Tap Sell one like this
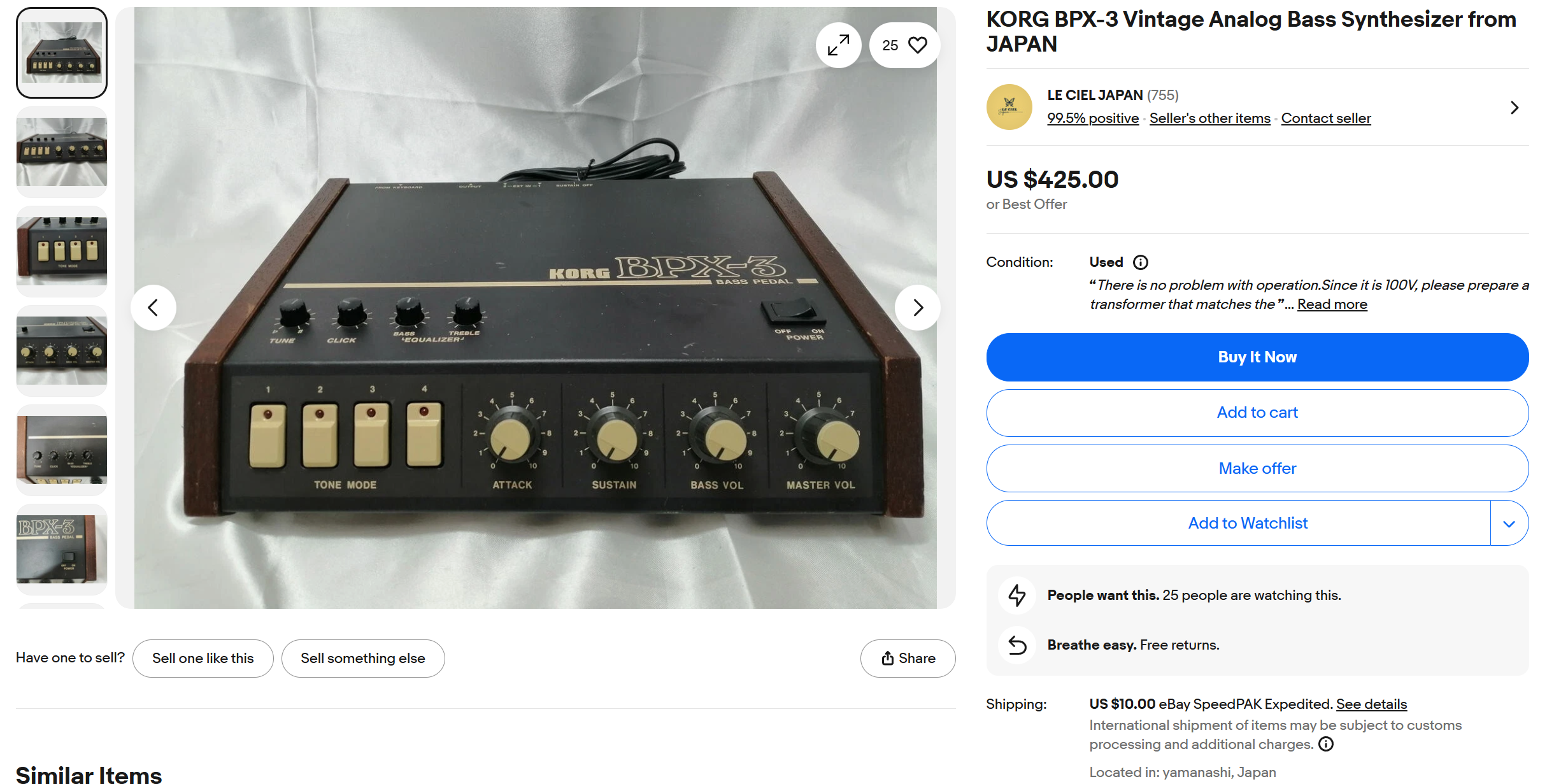1554x784 pixels. tap(203, 659)
